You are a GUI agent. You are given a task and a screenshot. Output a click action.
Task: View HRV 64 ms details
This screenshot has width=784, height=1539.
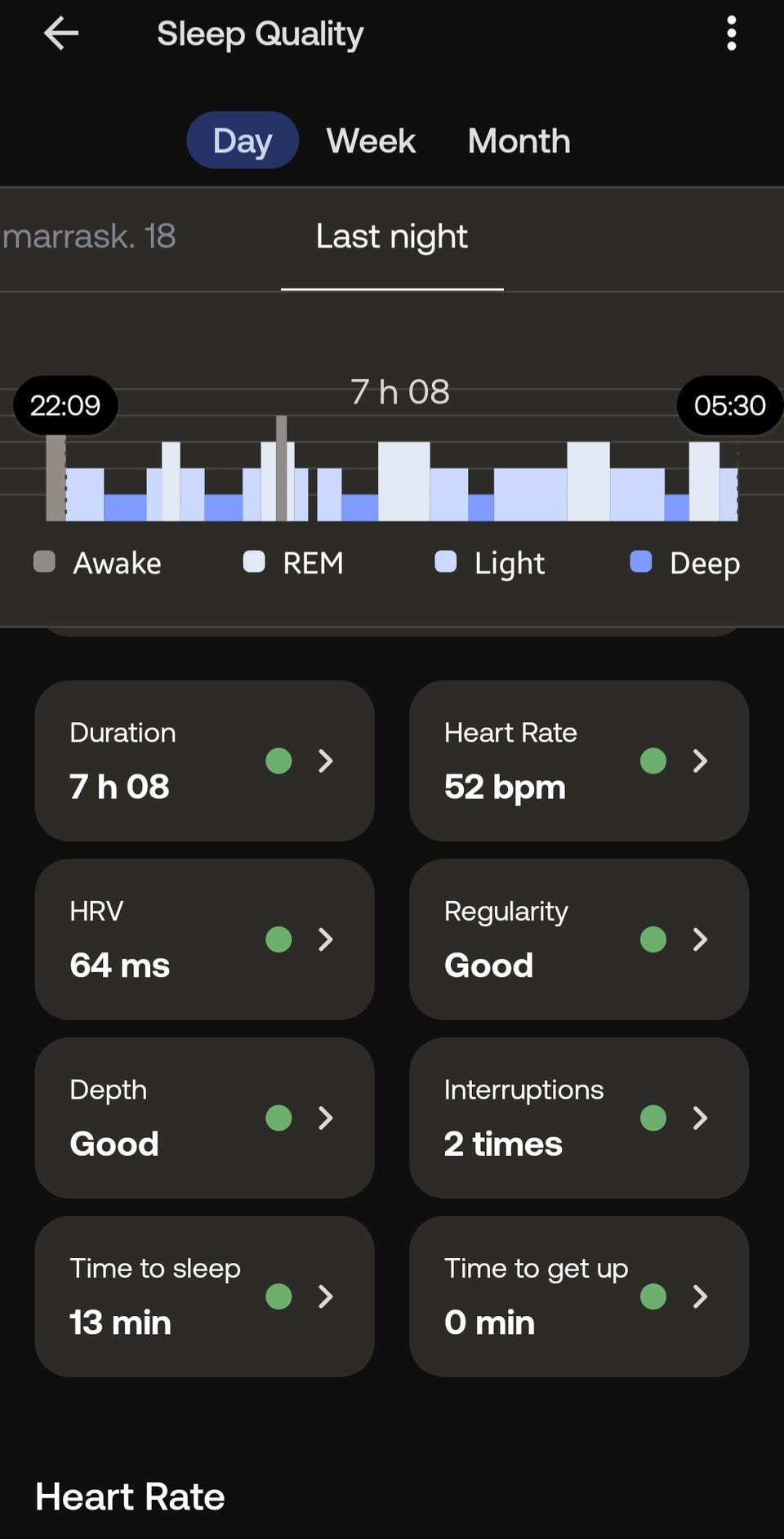coord(204,939)
